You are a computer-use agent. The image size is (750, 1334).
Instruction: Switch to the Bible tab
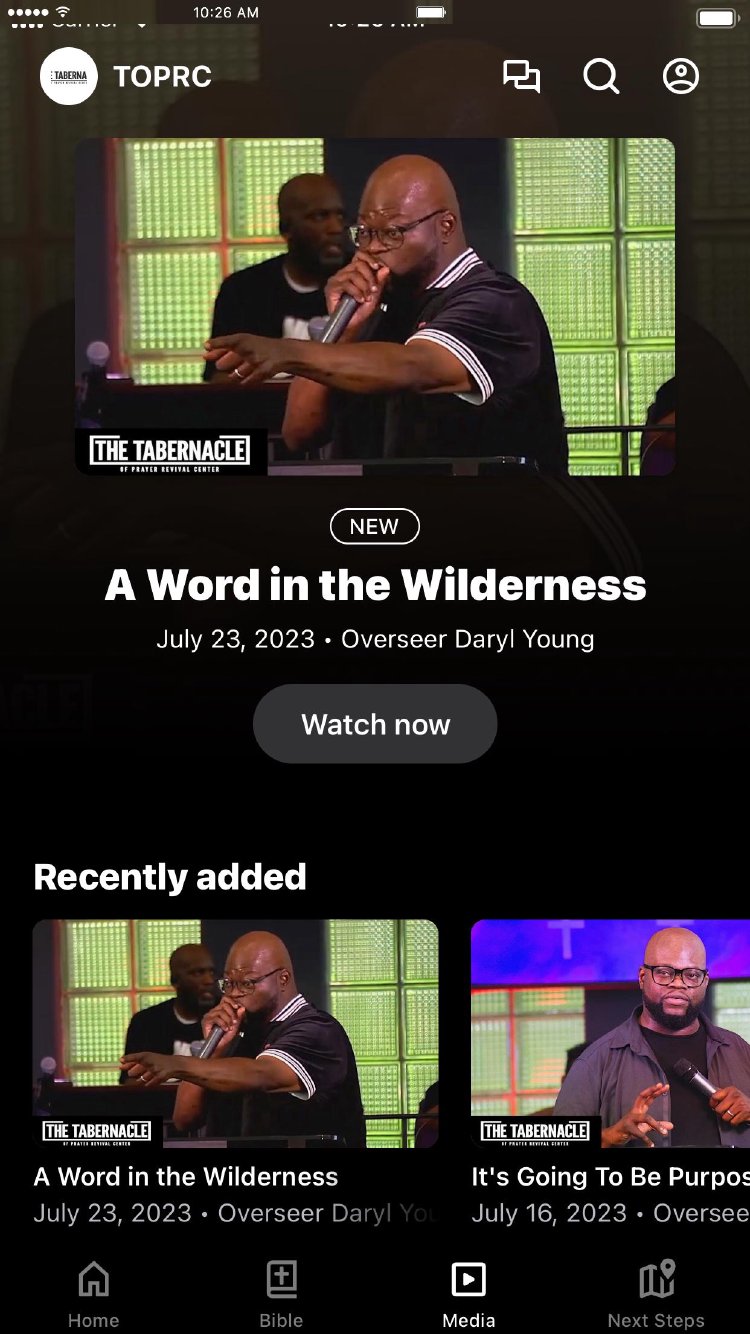coord(281,1292)
